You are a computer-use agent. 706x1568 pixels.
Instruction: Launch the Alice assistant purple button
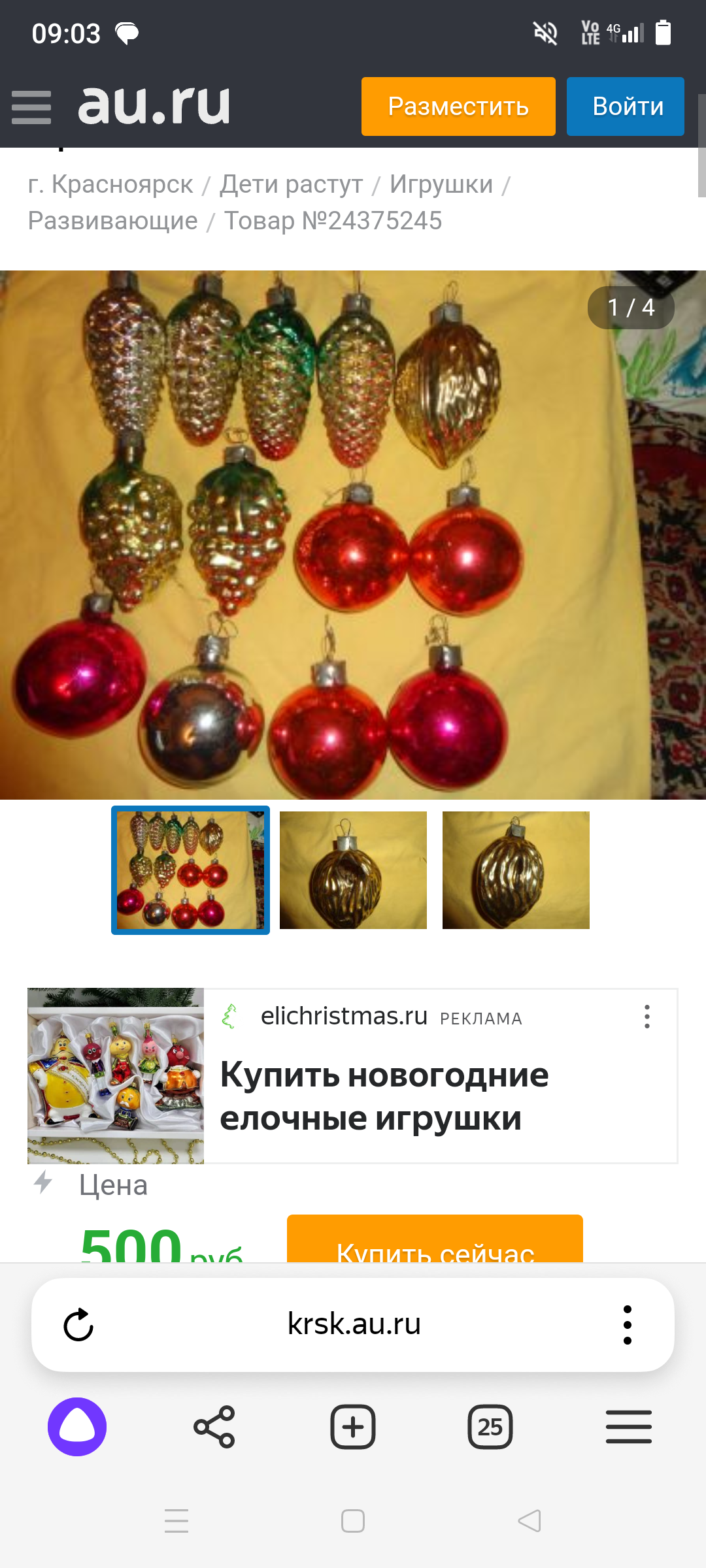(77, 1427)
